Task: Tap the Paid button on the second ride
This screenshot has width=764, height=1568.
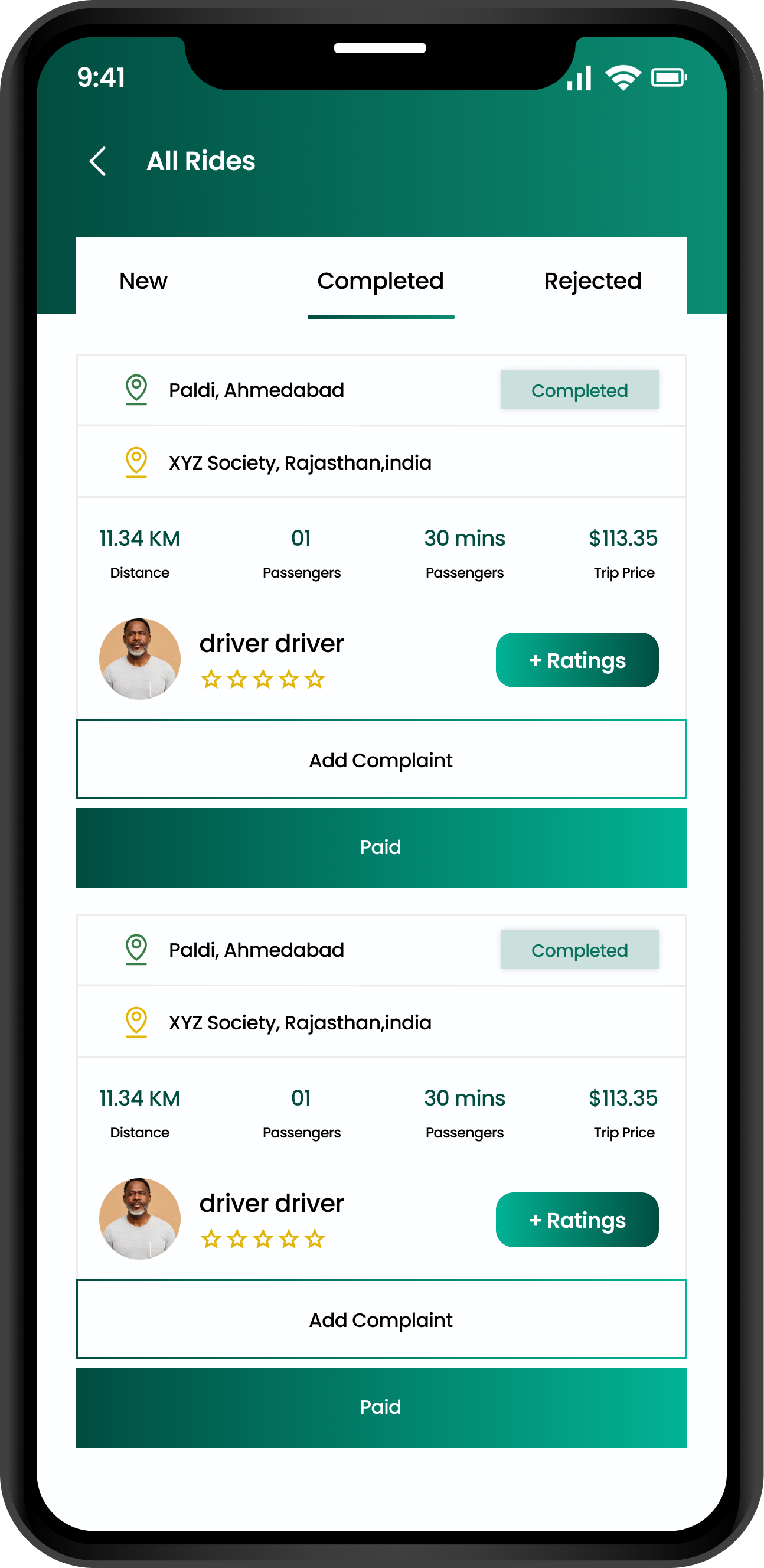Action: tap(381, 1407)
